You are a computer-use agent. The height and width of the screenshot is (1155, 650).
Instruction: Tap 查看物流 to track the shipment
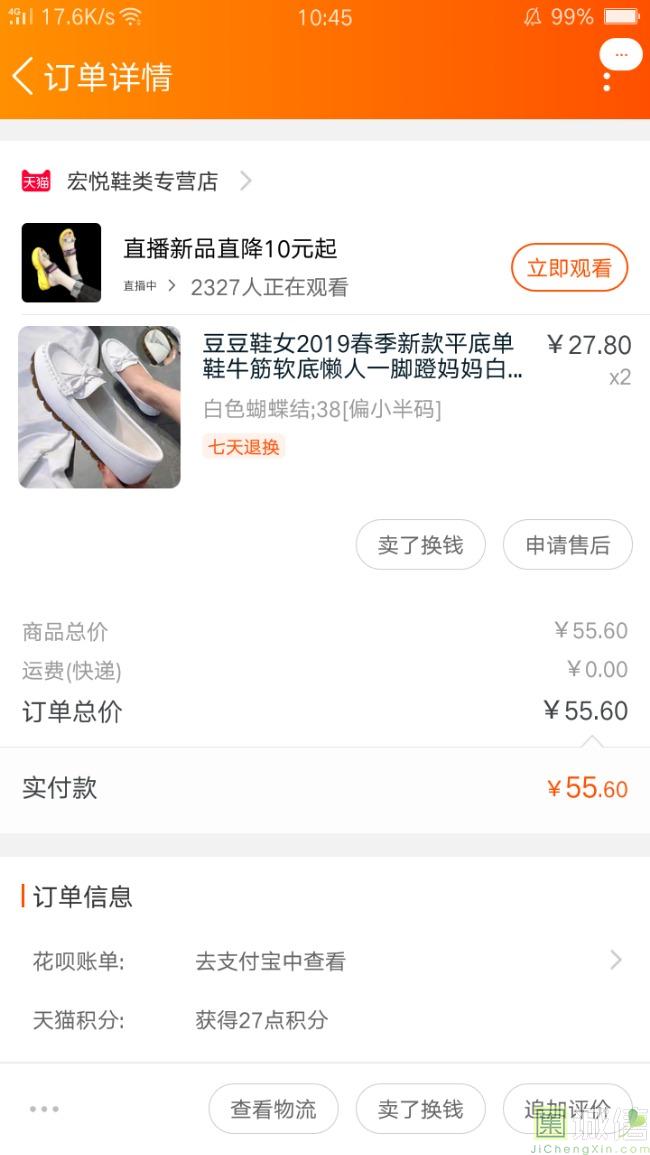tap(273, 1109)
